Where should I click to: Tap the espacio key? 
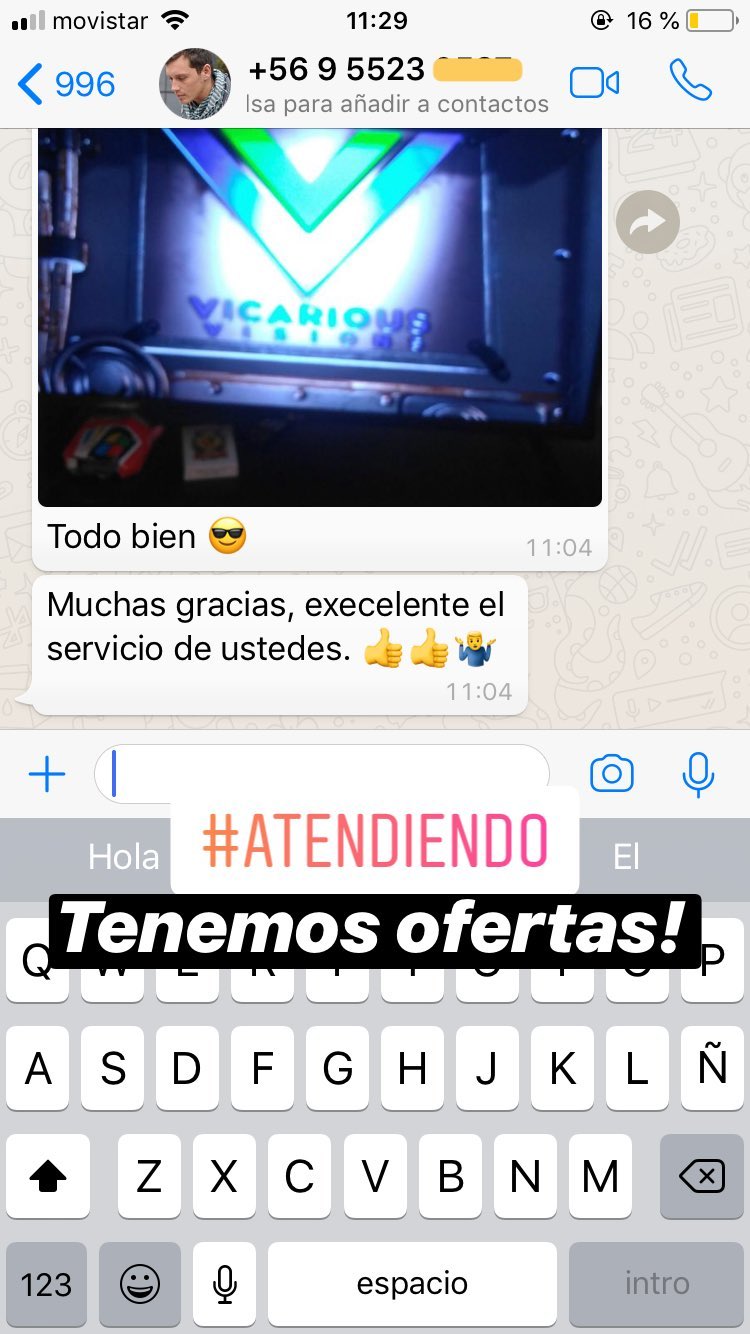412,1284
